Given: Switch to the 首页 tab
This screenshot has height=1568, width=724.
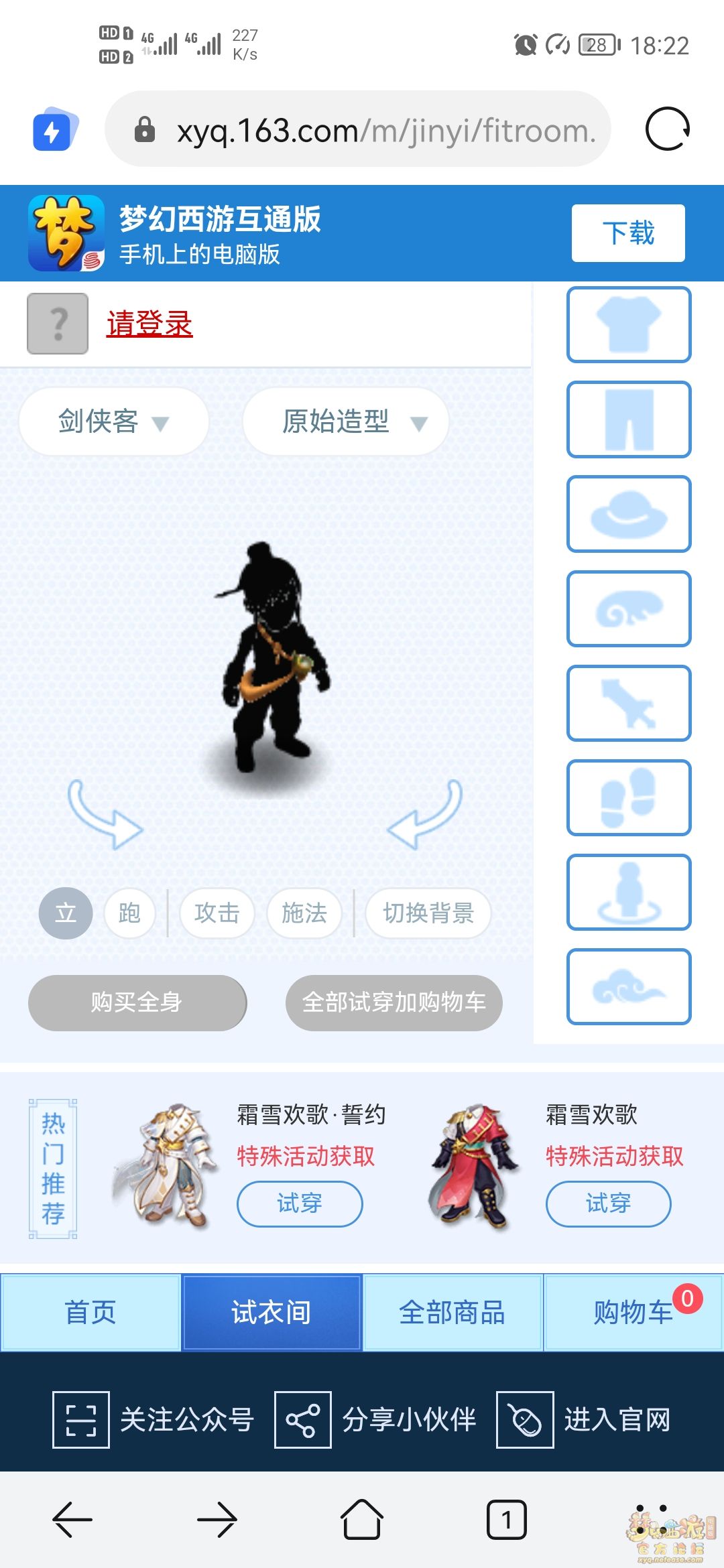Looking at the screenshot, I should click(x=90, y=1312).
